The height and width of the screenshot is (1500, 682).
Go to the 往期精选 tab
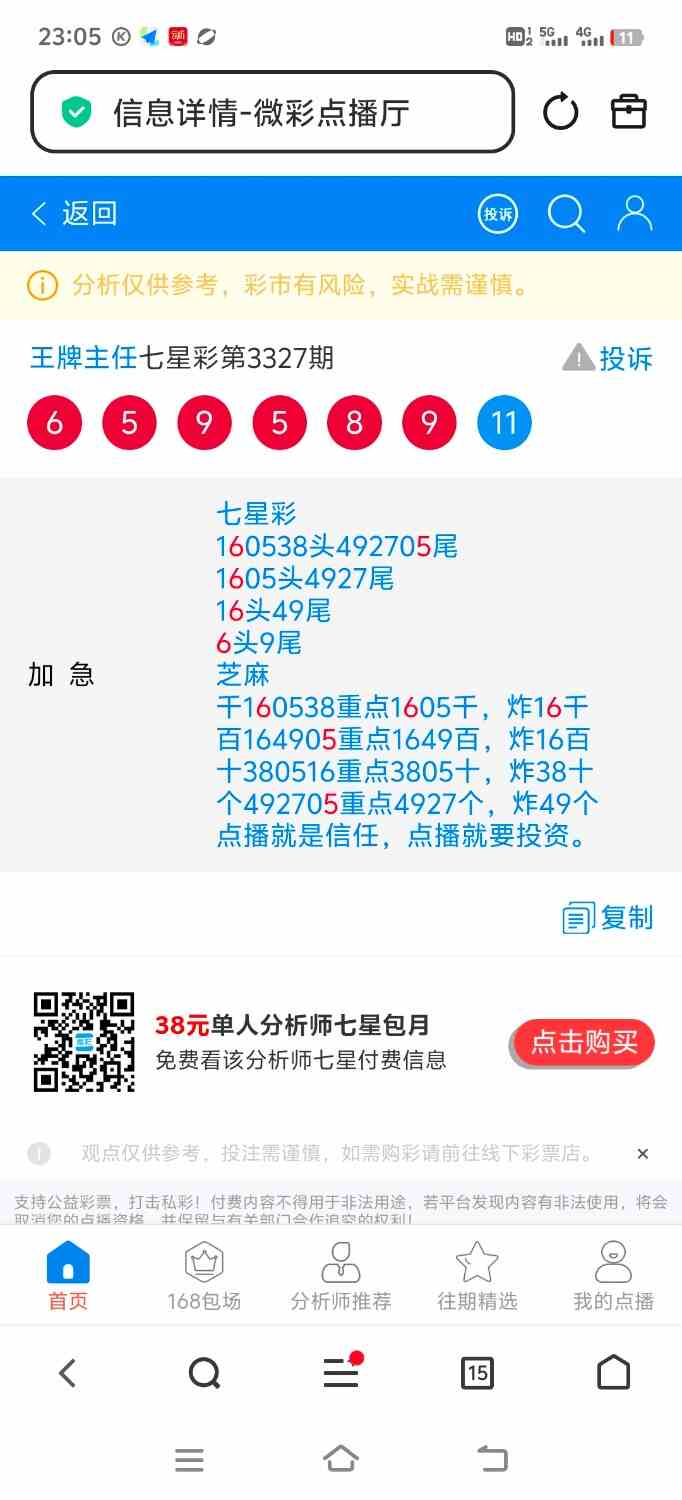point(477,1276)
